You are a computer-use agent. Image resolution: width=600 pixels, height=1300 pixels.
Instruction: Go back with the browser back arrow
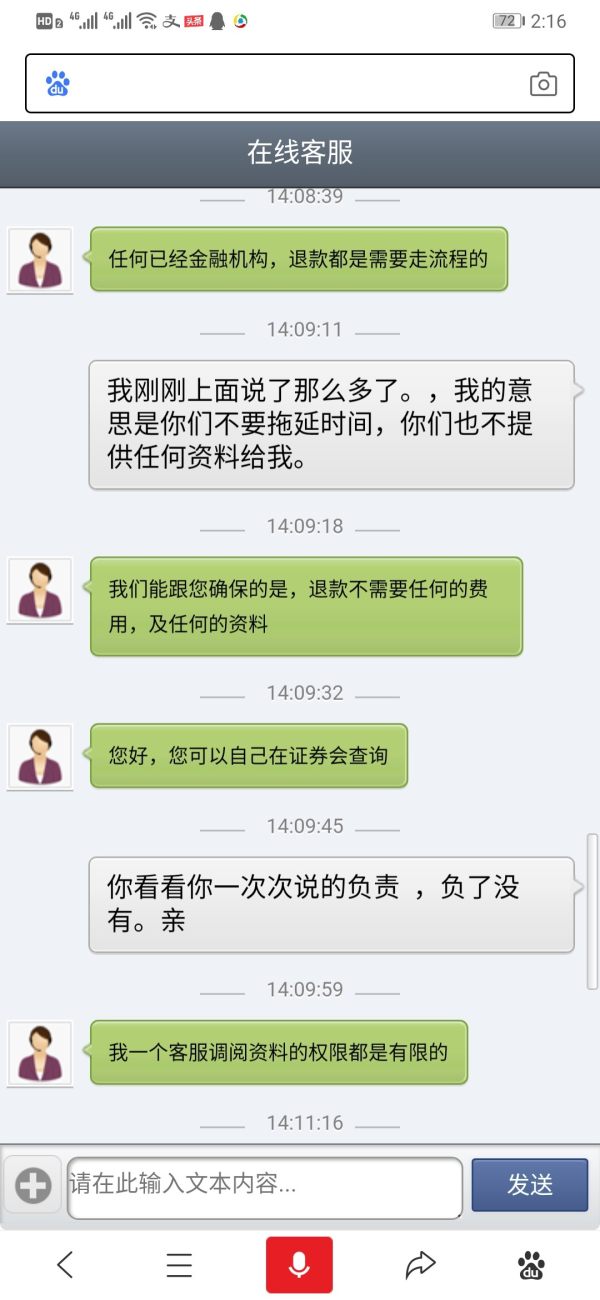[65, 1265]
